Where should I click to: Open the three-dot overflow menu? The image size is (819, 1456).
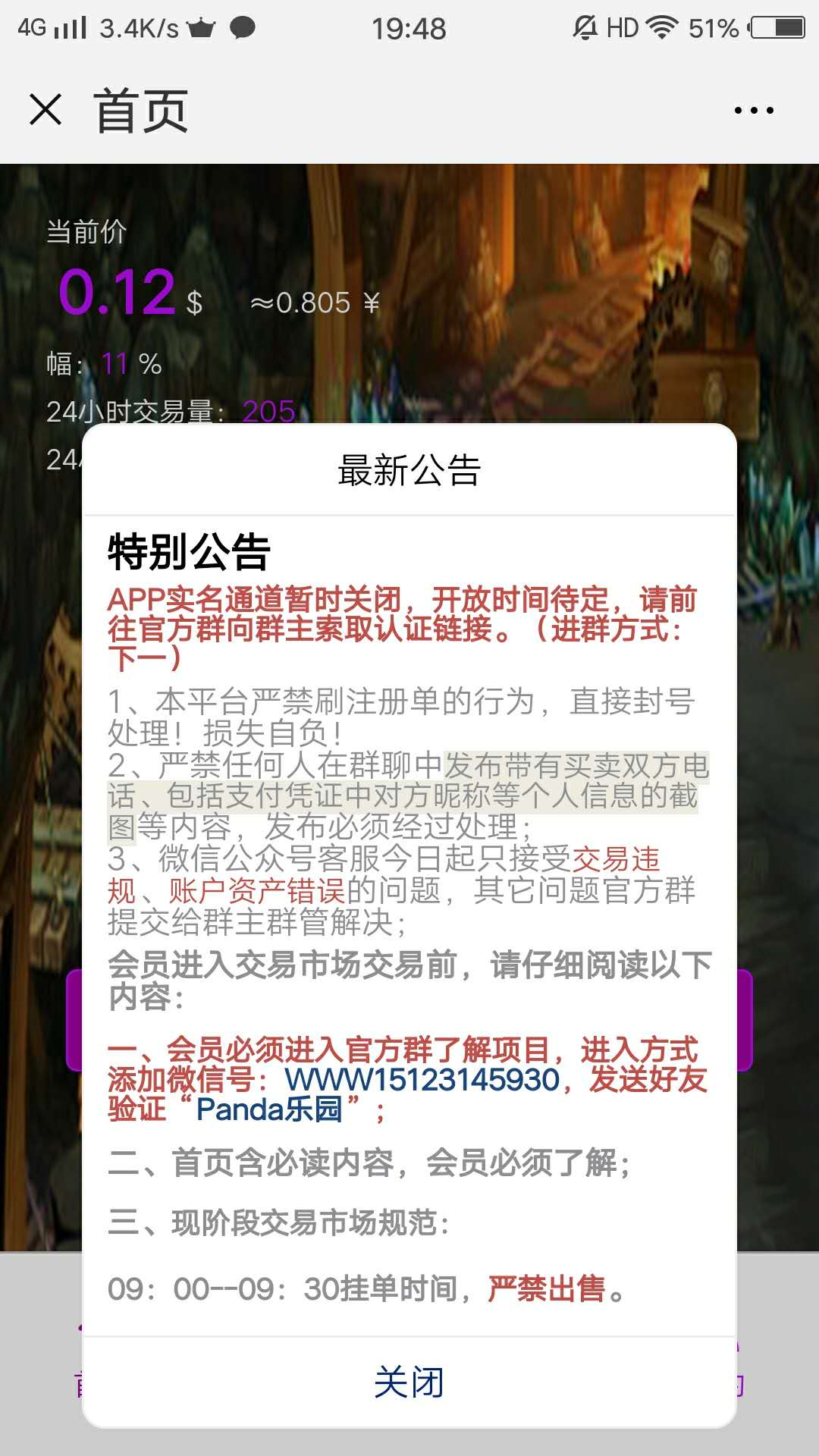[754, 111]
